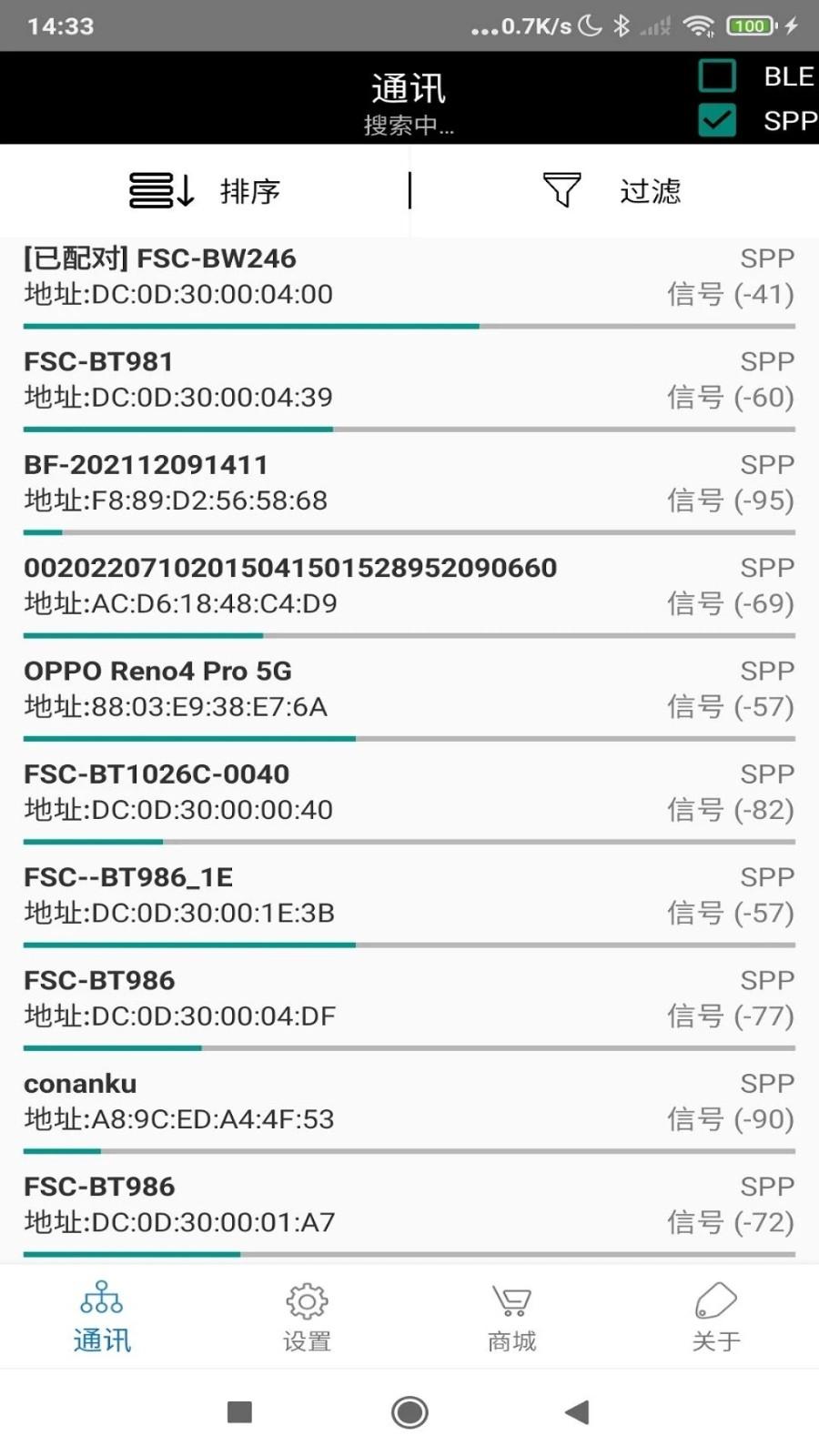Go to the home screen
Image resolution: width=819 pixels, height=1456 pixels.
tap(409, 1412)
